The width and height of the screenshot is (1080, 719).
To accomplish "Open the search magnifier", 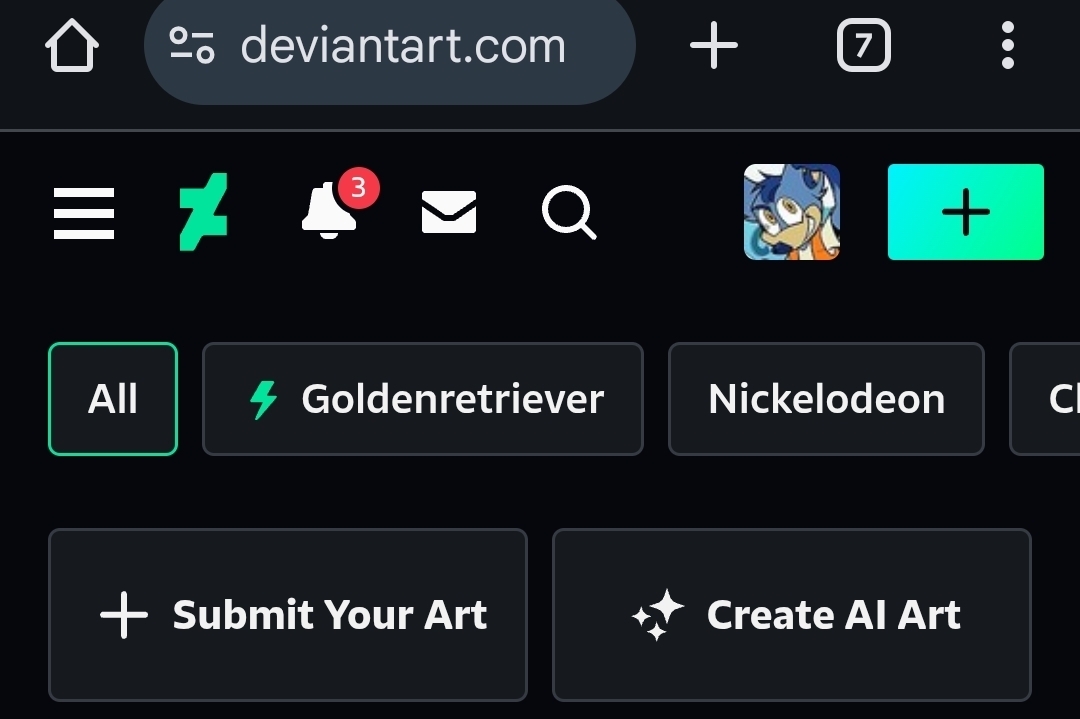I will click(x=568, y=213).
